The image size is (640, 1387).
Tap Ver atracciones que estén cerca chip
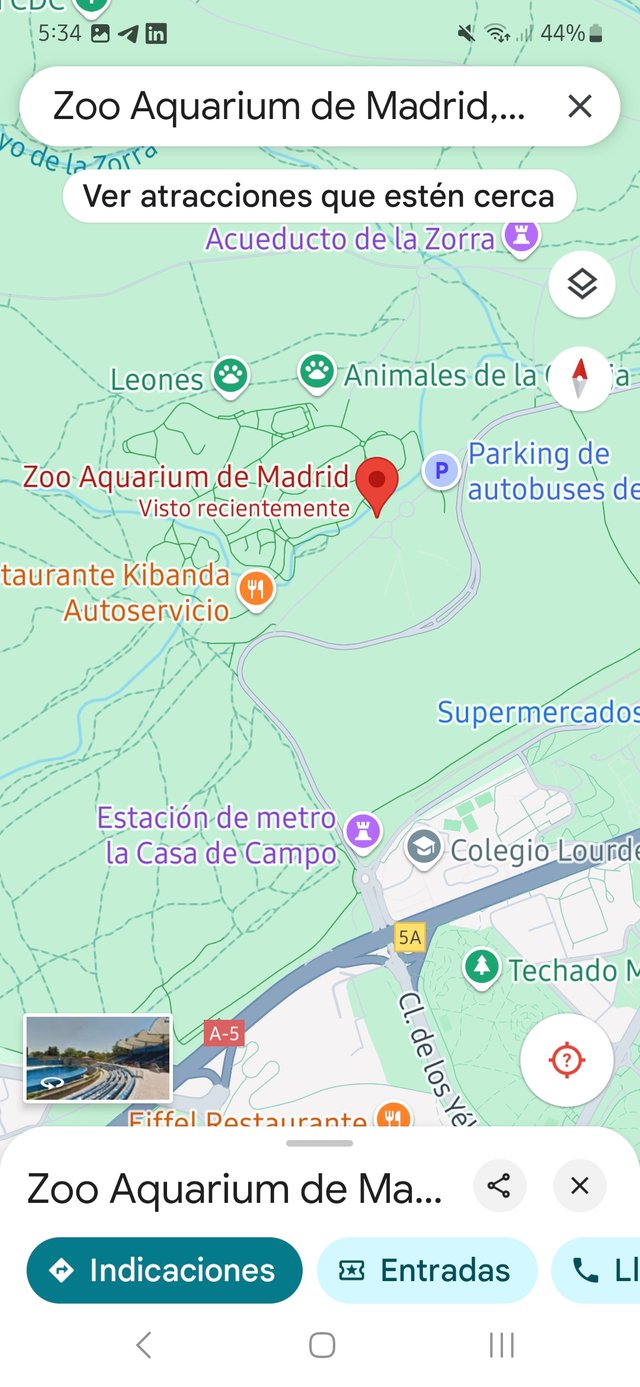tap(318, 196)
